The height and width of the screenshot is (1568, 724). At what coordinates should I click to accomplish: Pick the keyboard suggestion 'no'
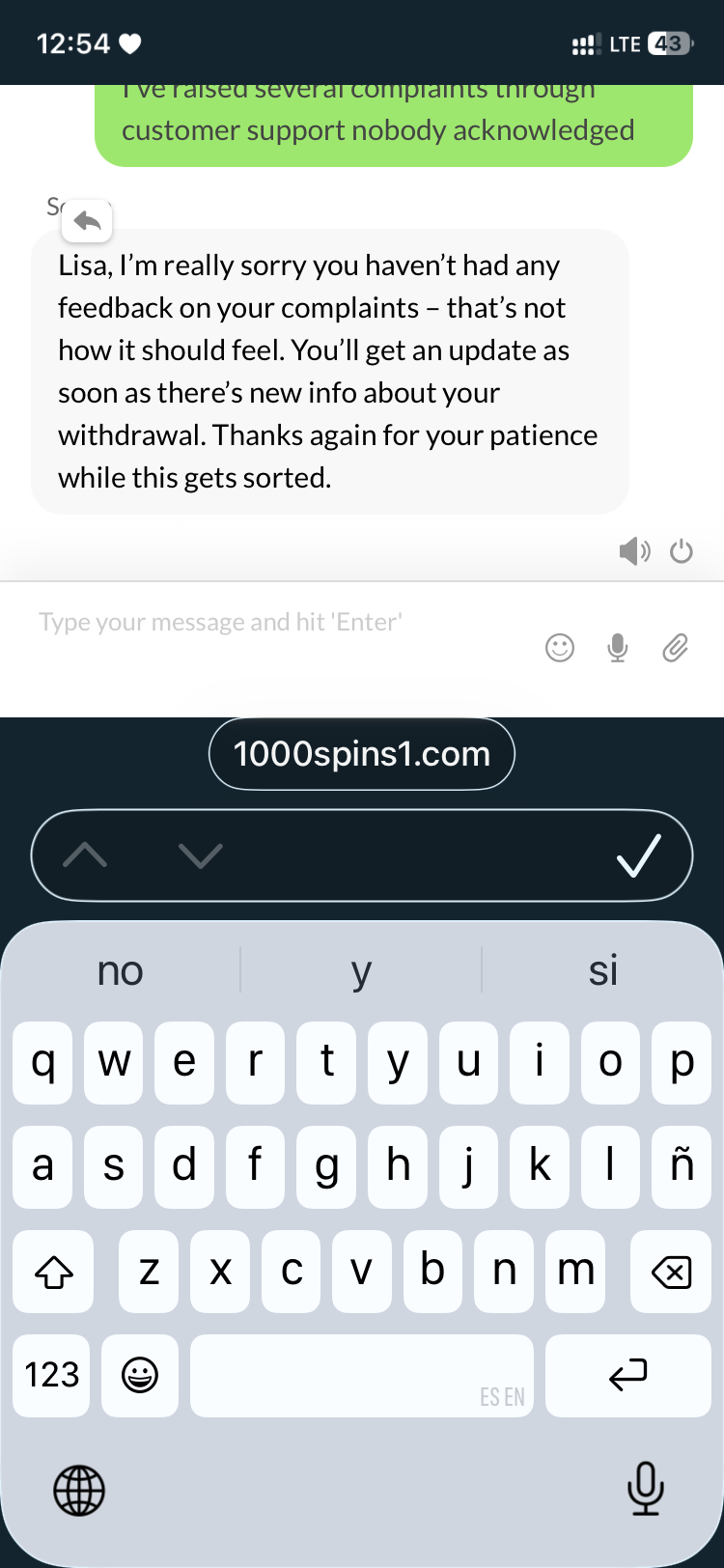click(121, 970)
